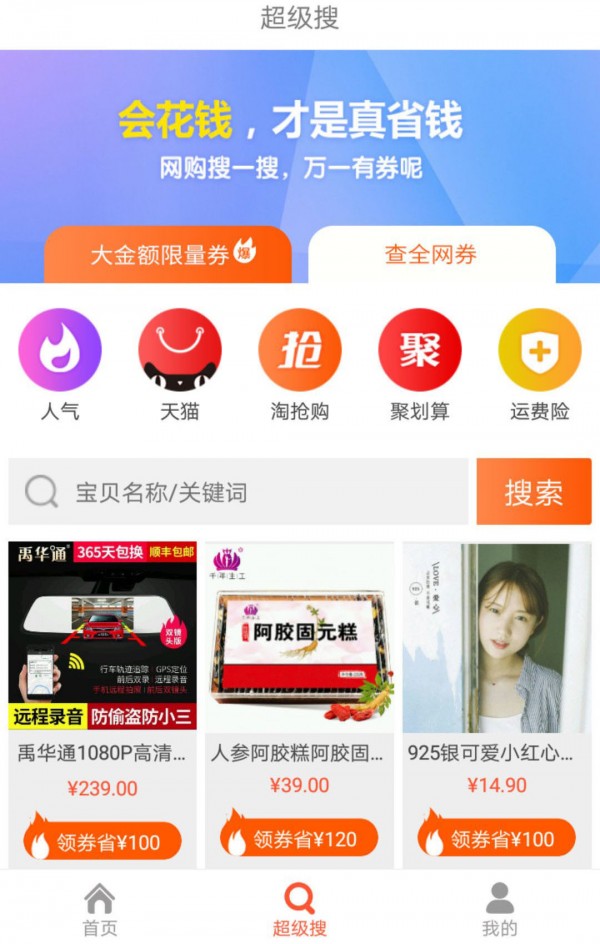Switch to the 大金额限量券 tab
Screen dimensions: 600x944
pos(168,254)
